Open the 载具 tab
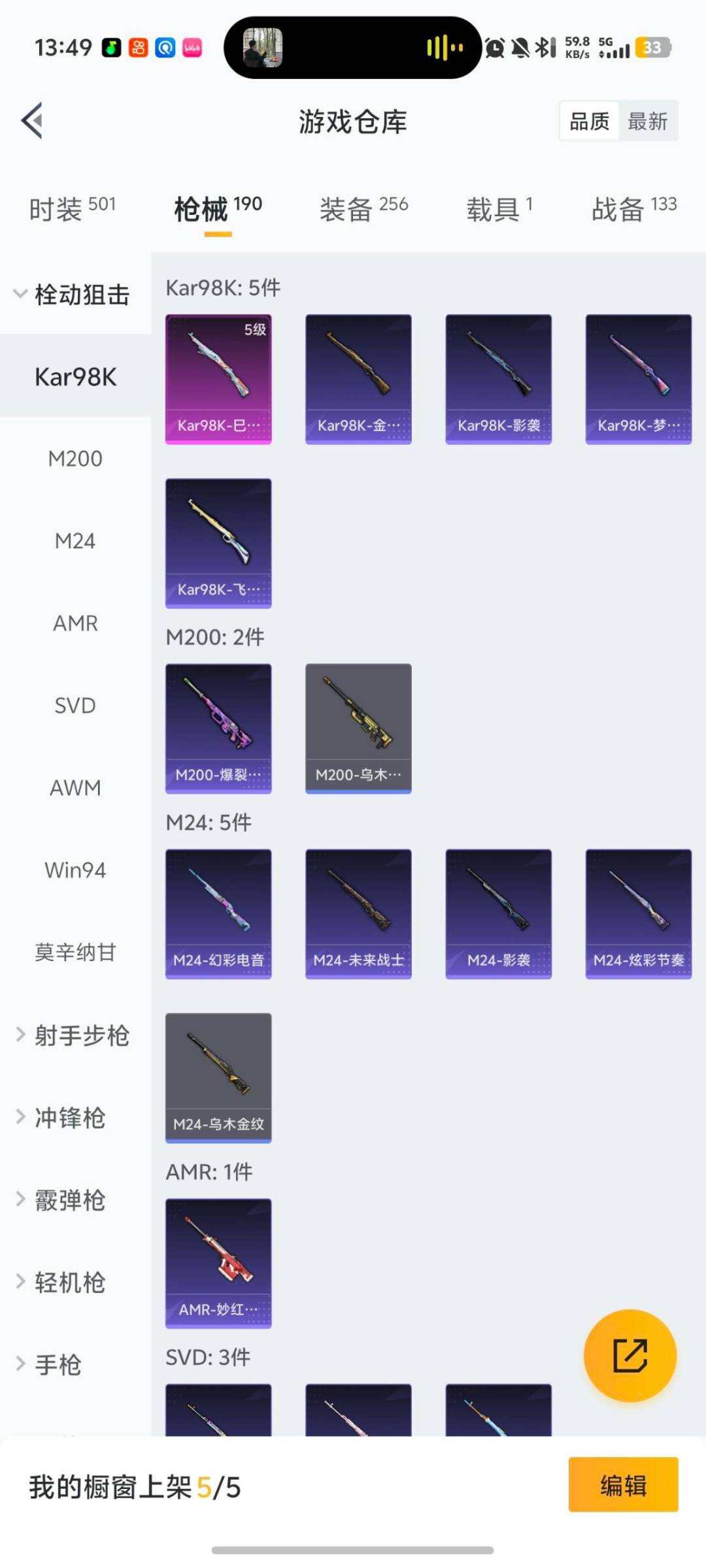The height and width of the screenshot is (1568, 706). tap(499, 206)
